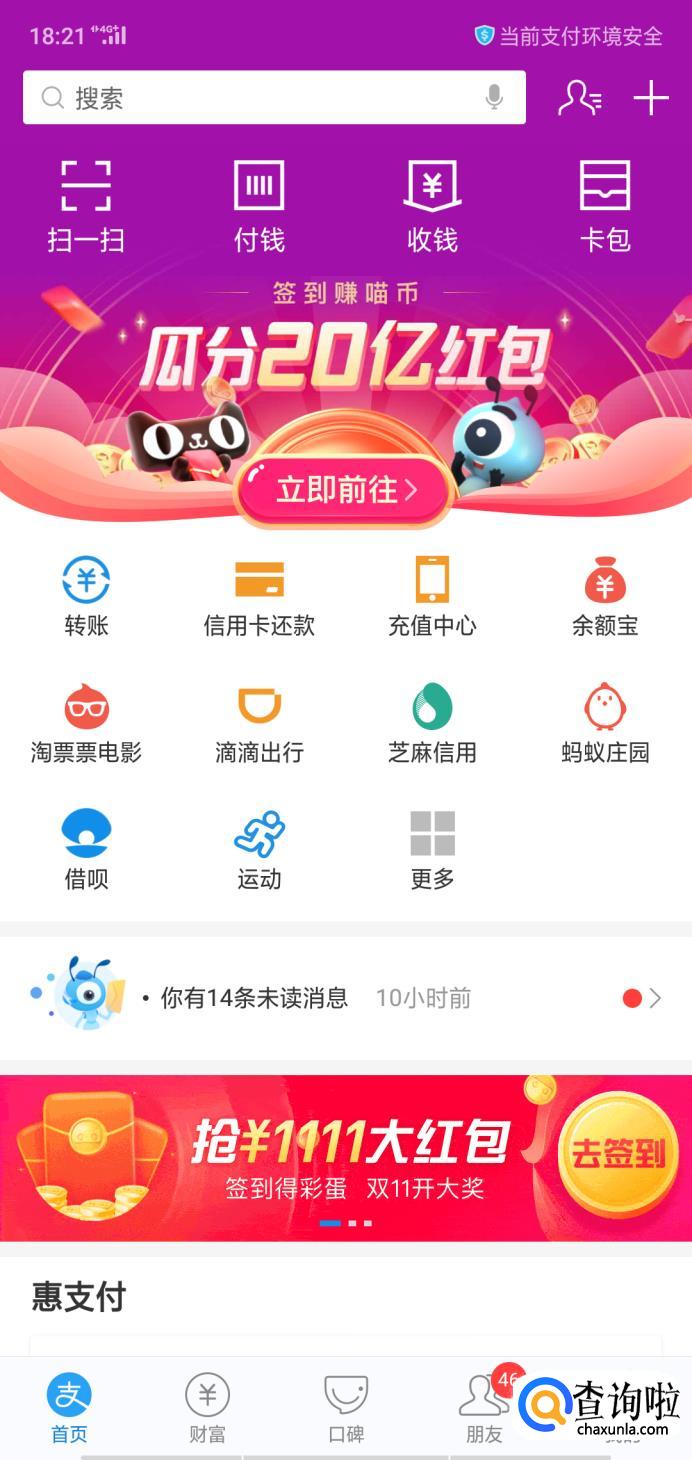Open 转账 transfer service
Viewport: 692px width, 1460px height.
(x=86, y=597)
